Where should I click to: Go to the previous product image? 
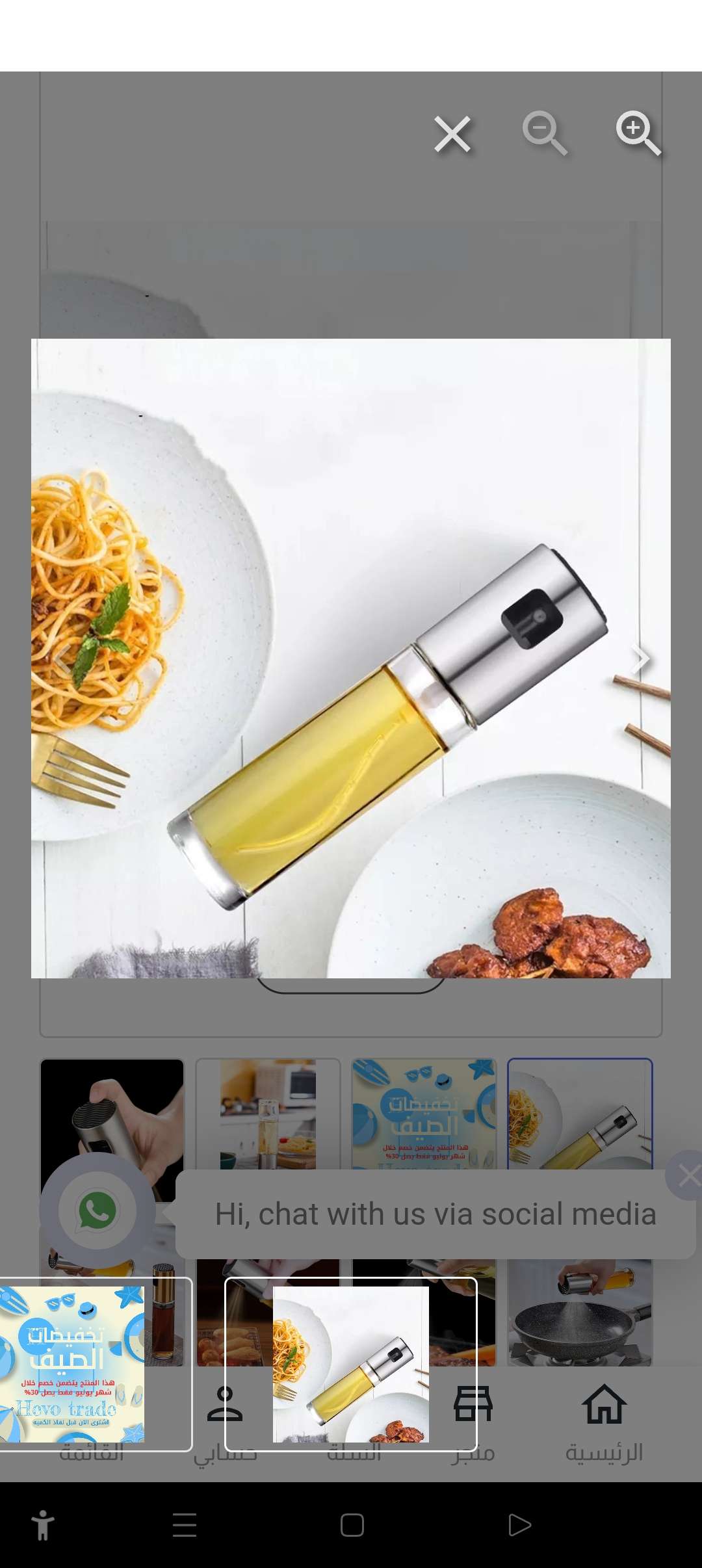click(x=62, y=659)
